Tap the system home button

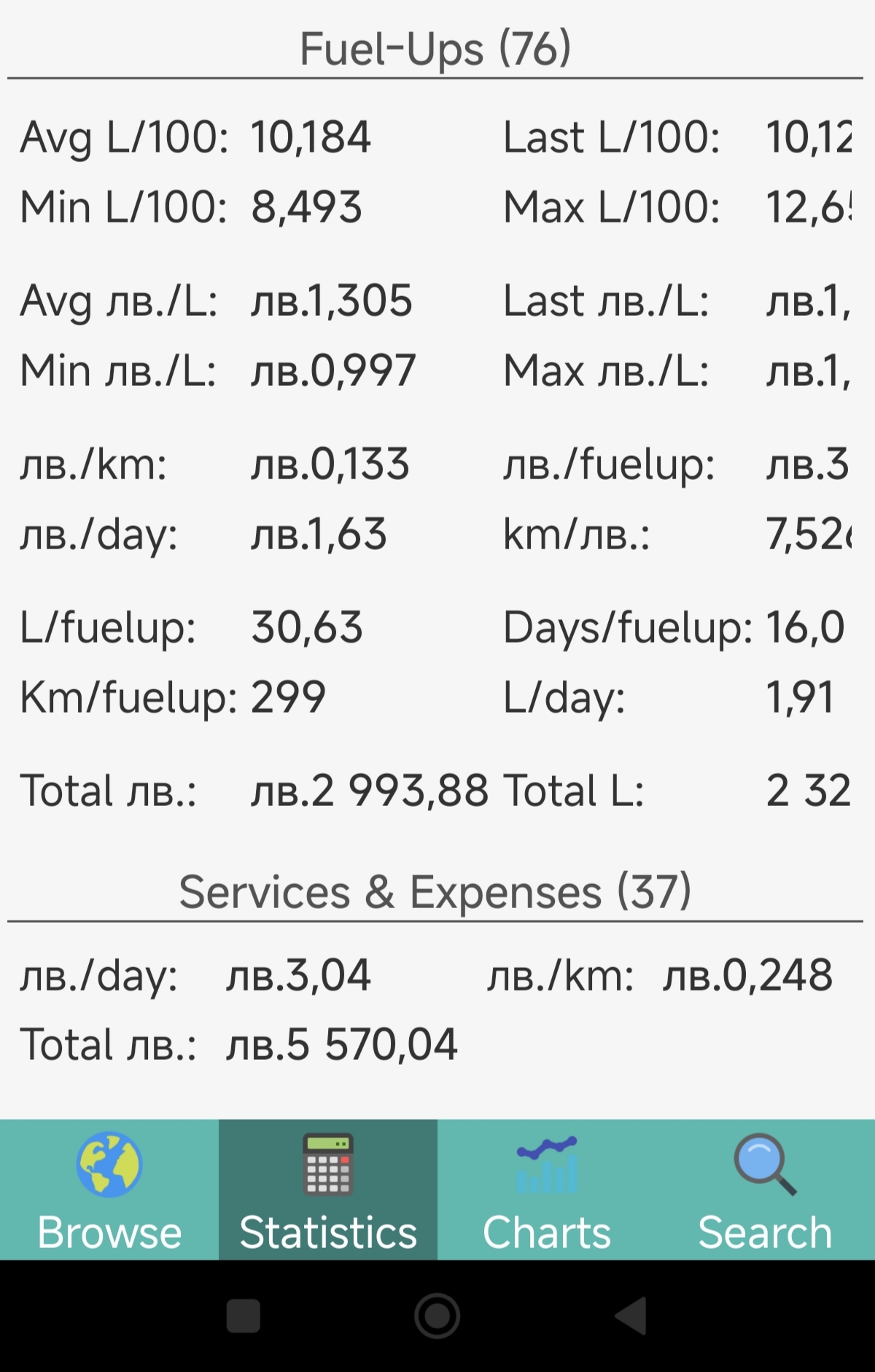(437, 1316)
